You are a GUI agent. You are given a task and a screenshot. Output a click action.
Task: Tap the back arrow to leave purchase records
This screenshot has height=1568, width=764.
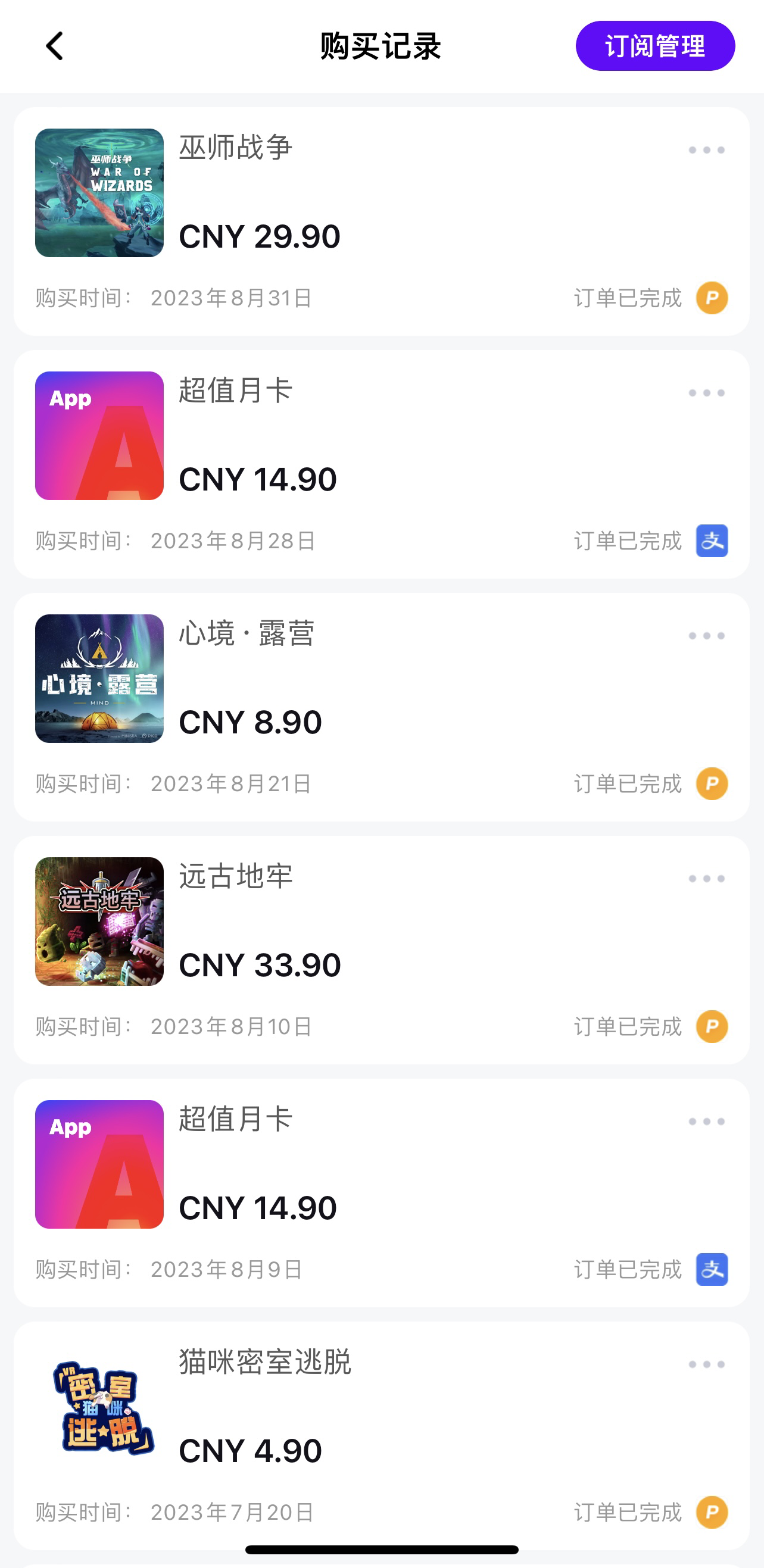tap(54, 46)
